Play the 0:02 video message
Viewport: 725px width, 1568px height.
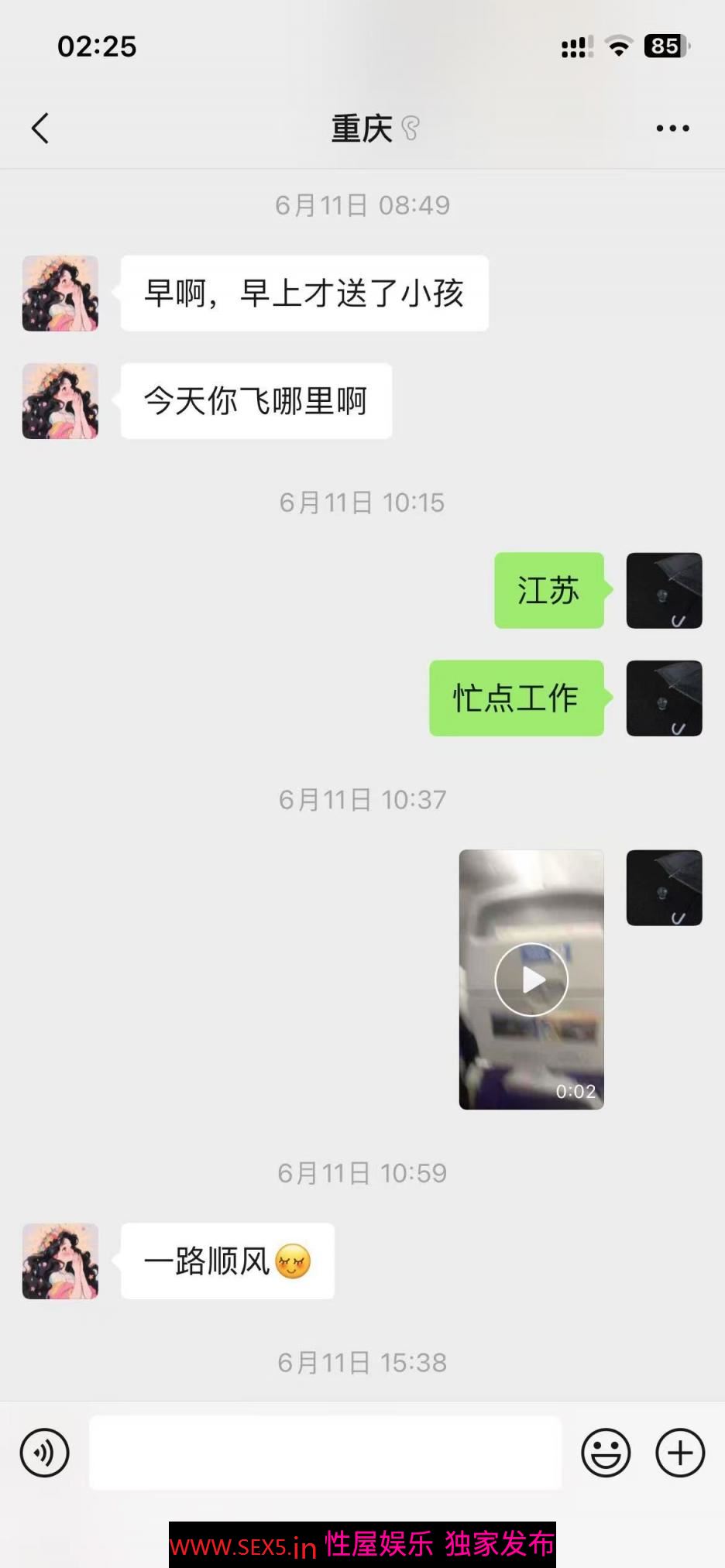point(531,980)
